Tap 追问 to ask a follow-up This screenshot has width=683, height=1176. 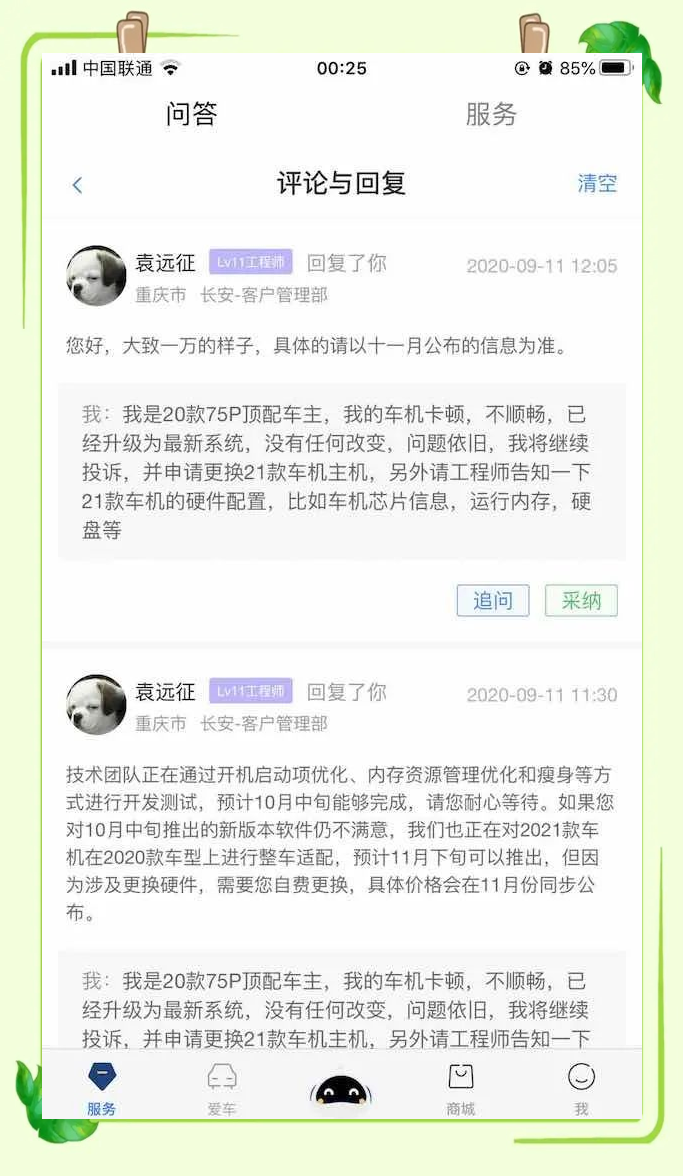492,600
